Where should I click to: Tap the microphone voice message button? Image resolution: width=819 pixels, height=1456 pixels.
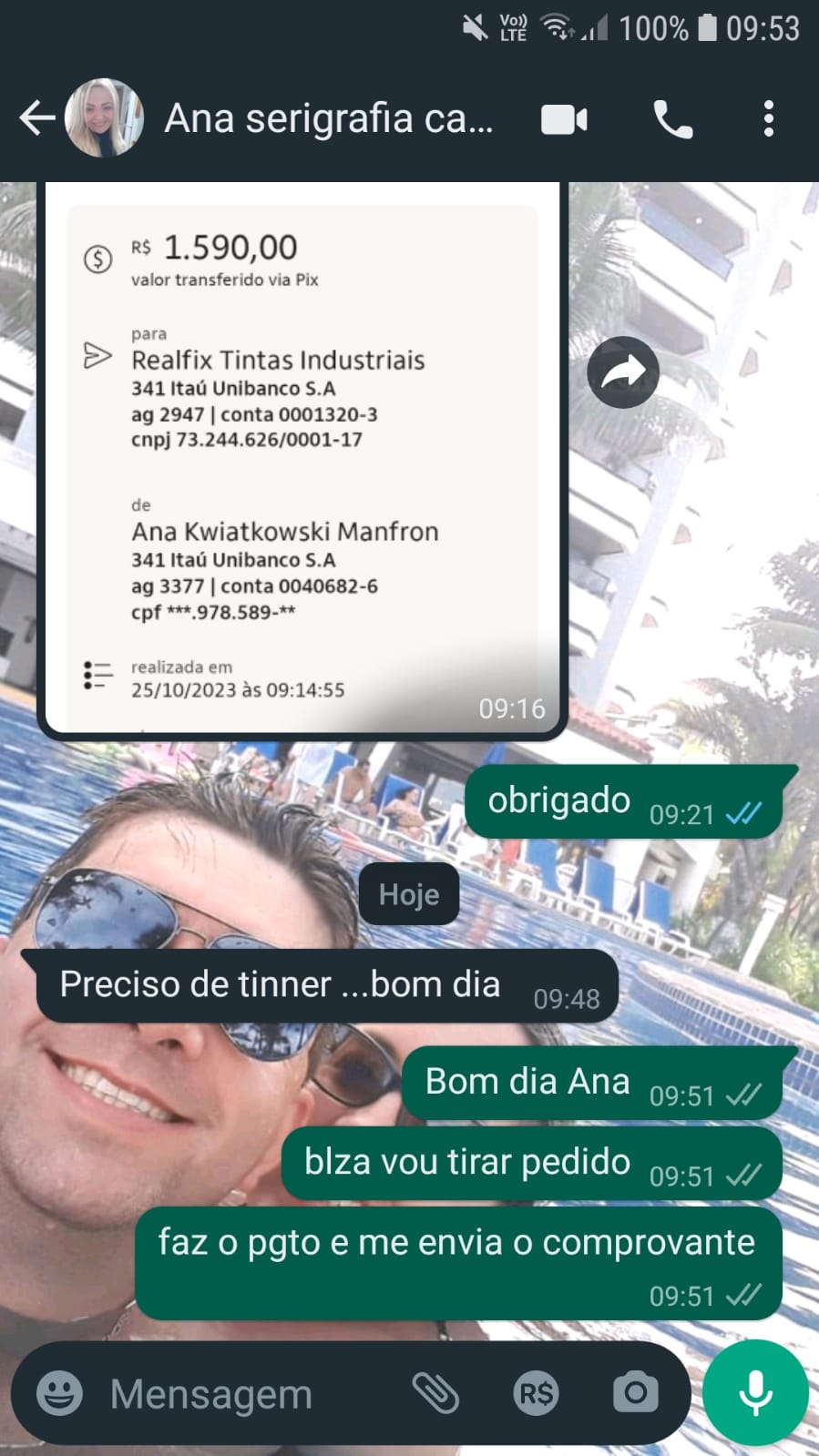(x=755, y=1393)
